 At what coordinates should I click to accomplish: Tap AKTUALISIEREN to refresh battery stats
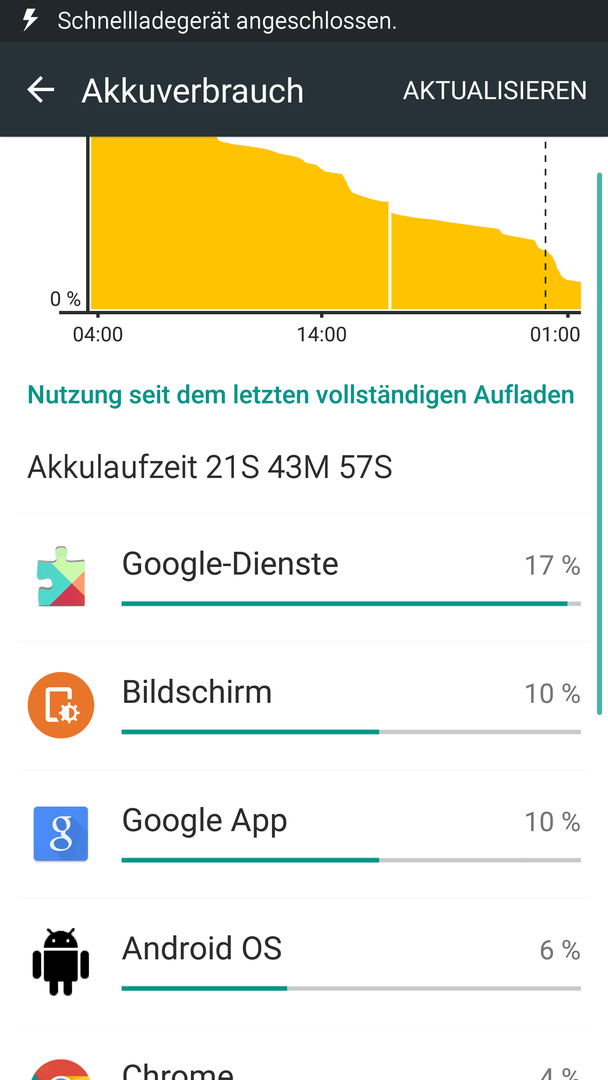point(494,91)
